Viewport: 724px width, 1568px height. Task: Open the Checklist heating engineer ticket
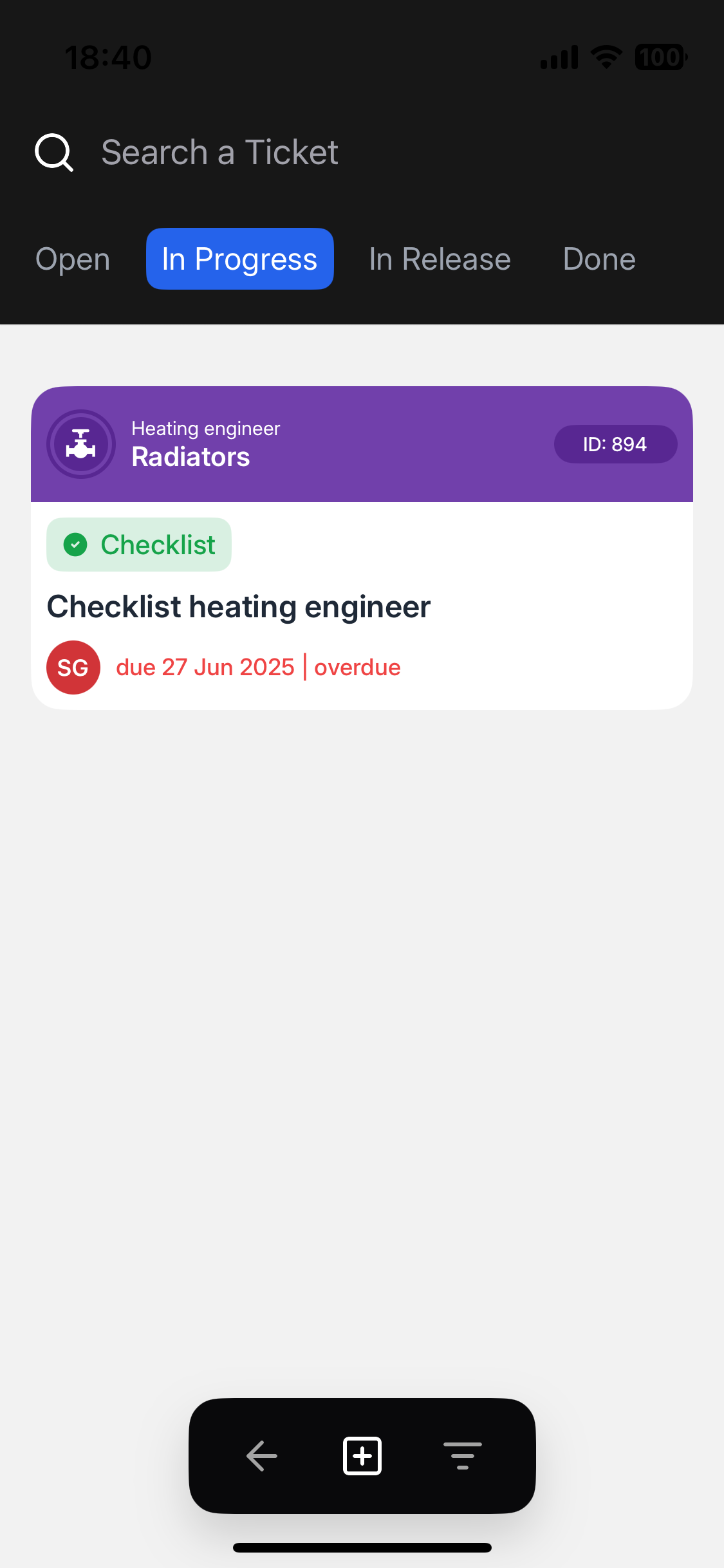(362, 606)
